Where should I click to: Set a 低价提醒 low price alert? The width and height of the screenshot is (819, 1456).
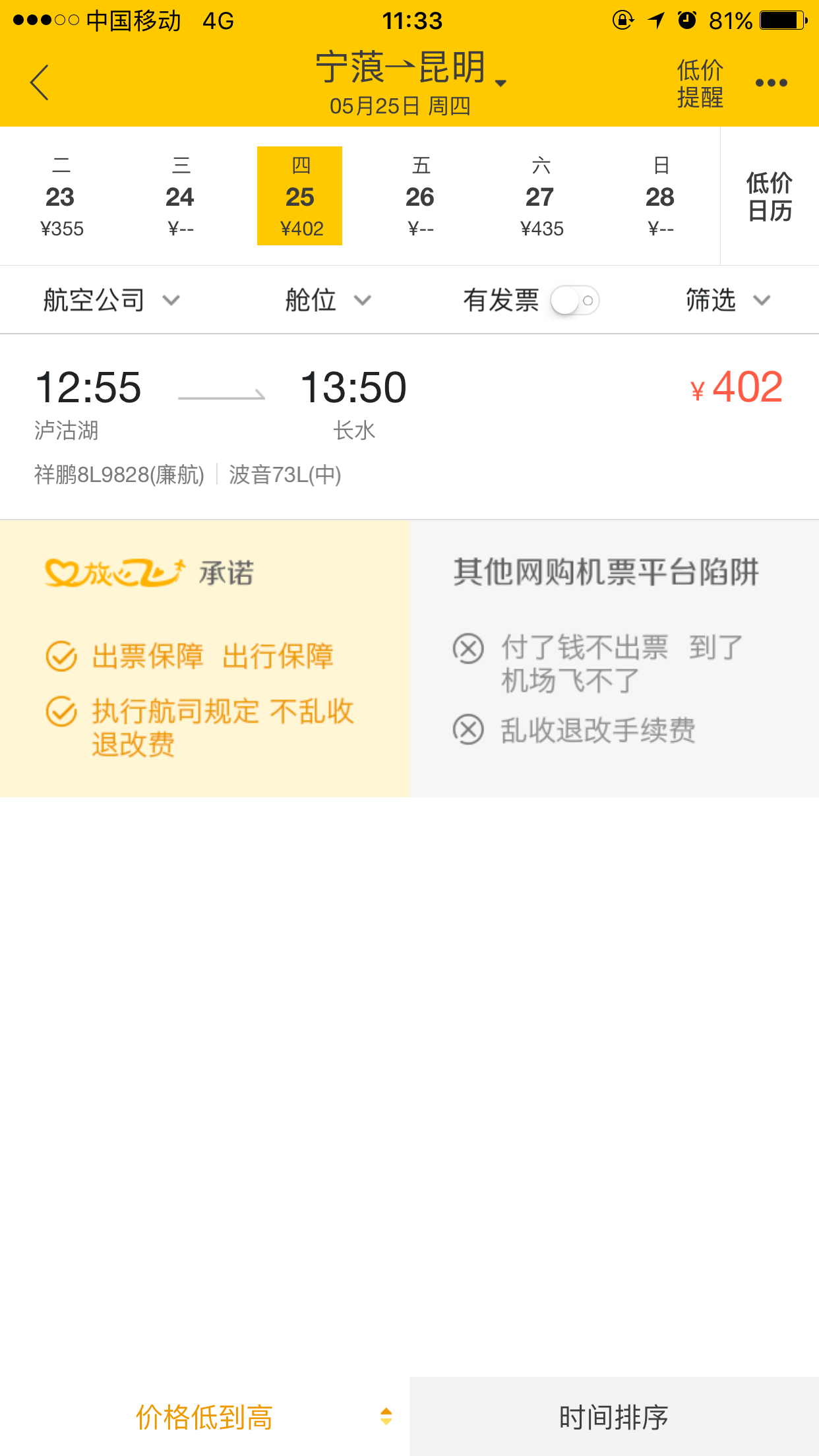pyautogui.click(x=700, y=83)
